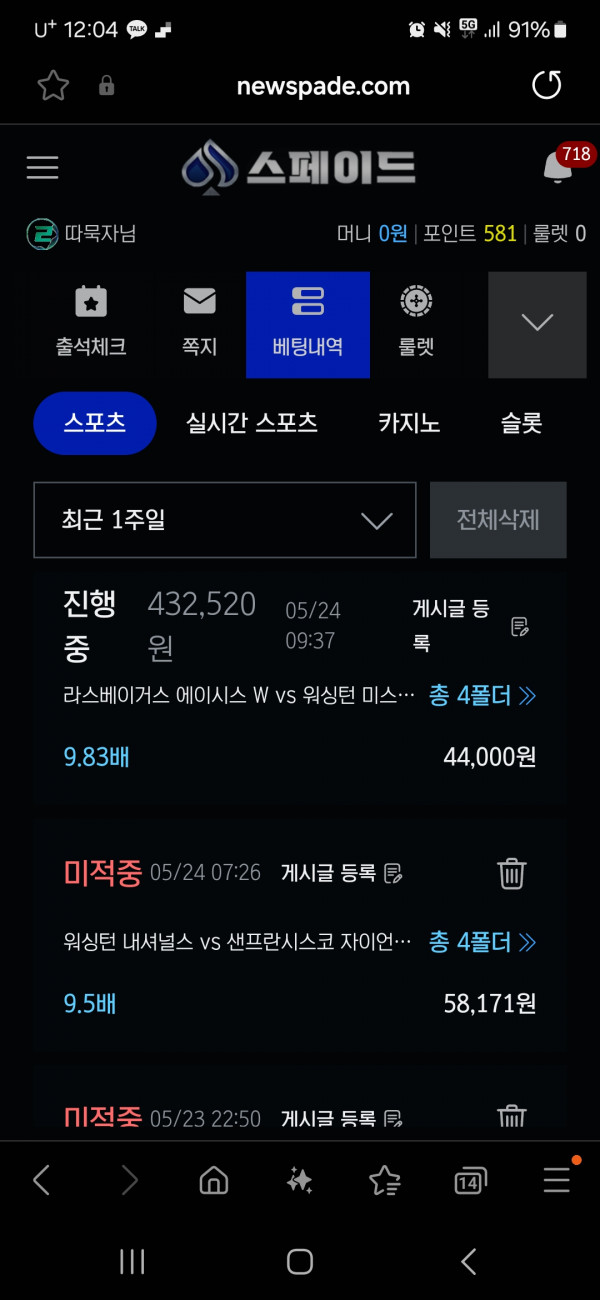Image resolution: width=600 pixels, height=1300 pixels.
Task: Select the 스포츠 tab
Action: (x=95, y=423)
